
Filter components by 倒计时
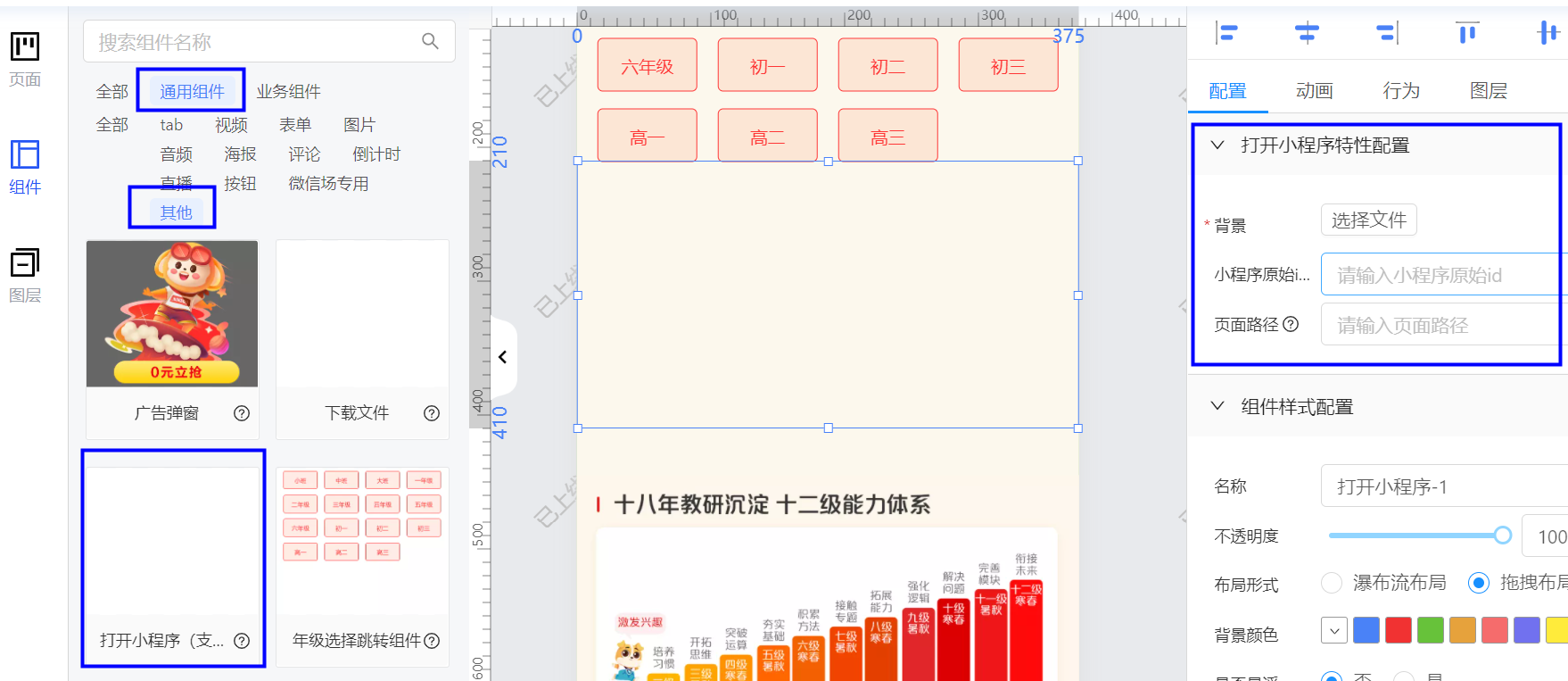pyautogui.click(x=375, y=154)
